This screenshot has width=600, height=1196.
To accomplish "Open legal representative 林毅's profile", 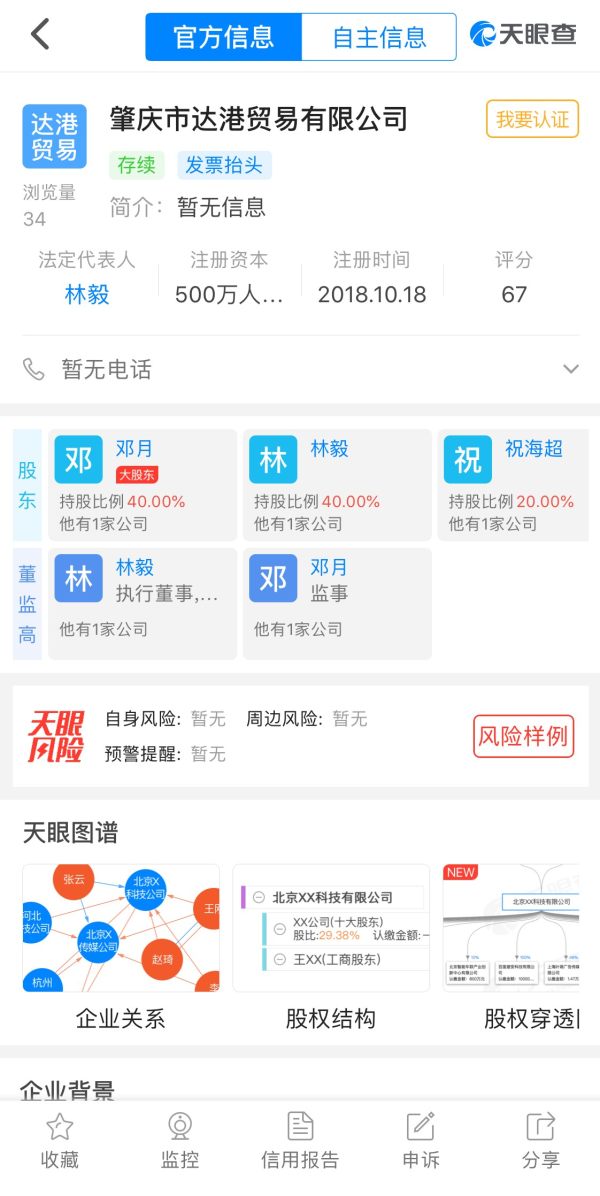I will pos(87,294).
